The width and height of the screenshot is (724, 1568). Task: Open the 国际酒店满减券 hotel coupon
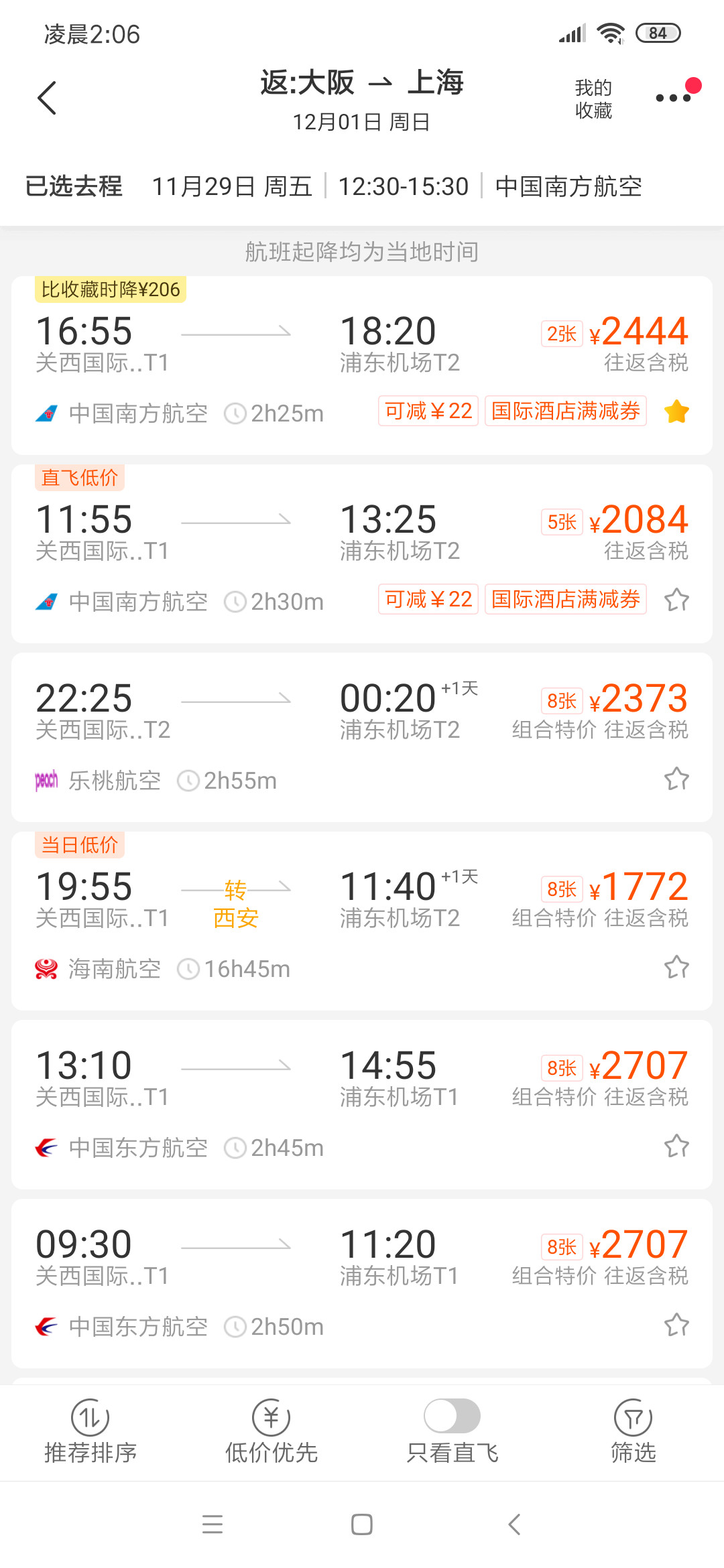(x=565, y=411)
